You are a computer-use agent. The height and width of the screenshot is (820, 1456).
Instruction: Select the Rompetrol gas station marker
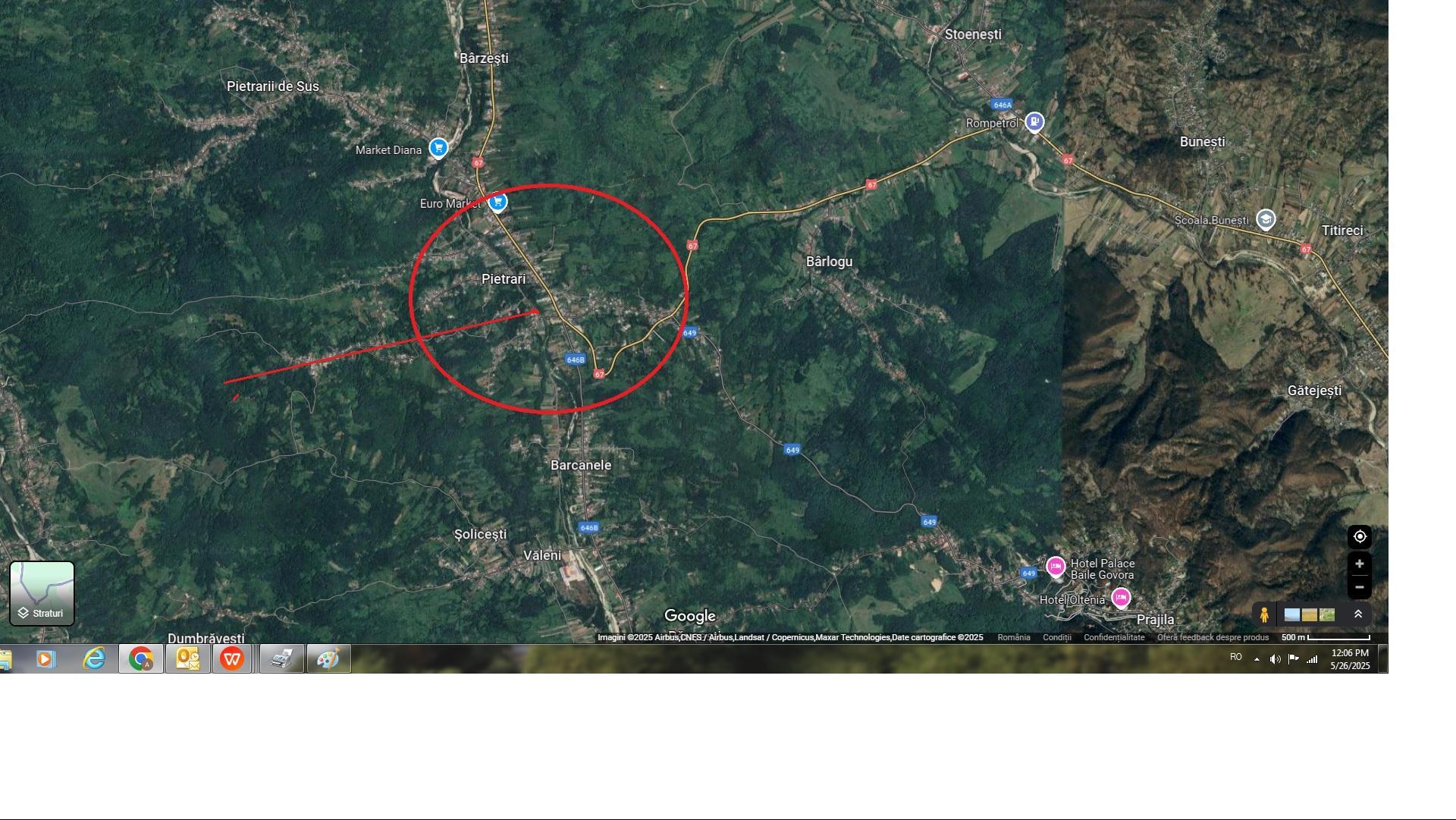[x=1034, y=121]
